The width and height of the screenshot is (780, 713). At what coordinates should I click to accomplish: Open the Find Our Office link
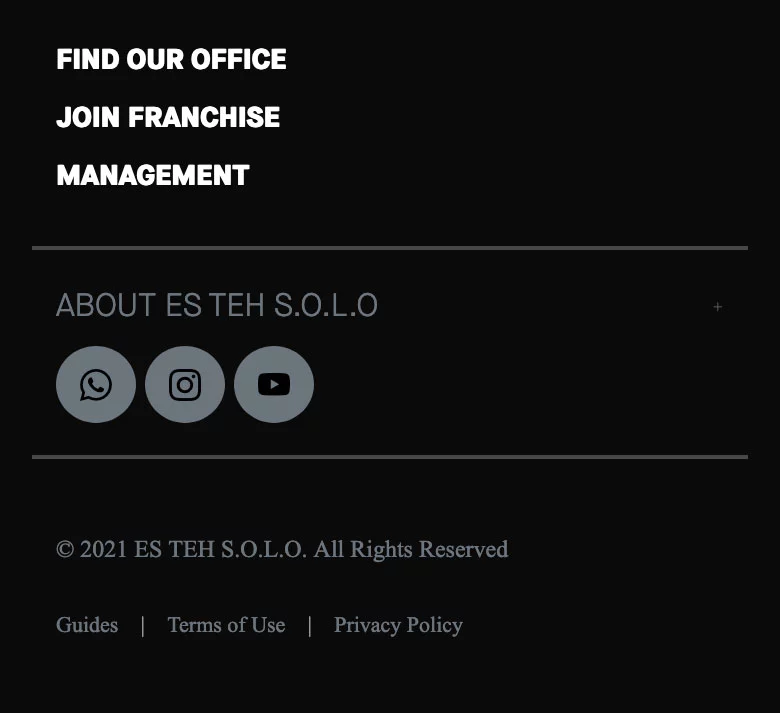[x=171, y=60]
